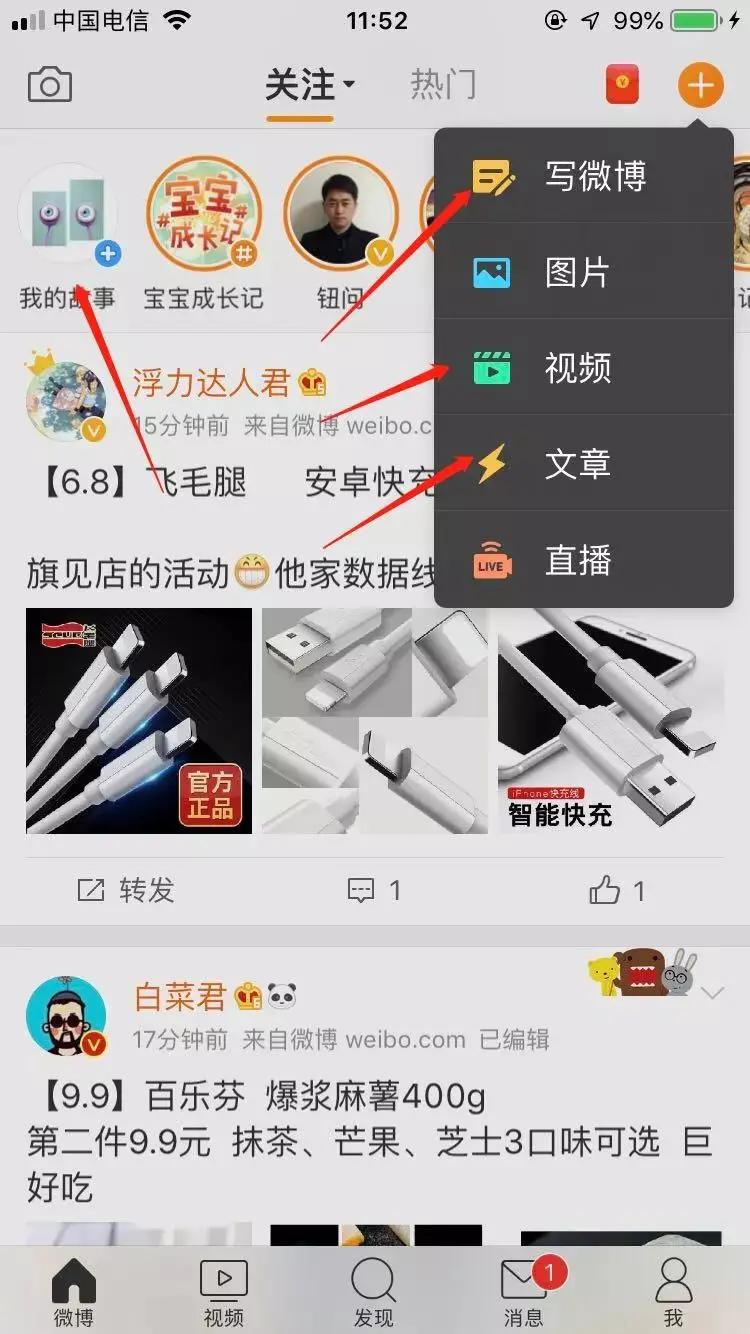Image resolution: width=750 pixels, height=1334 pixels.
Task: Open the 消息 tab
Action: pos(524,1291)
